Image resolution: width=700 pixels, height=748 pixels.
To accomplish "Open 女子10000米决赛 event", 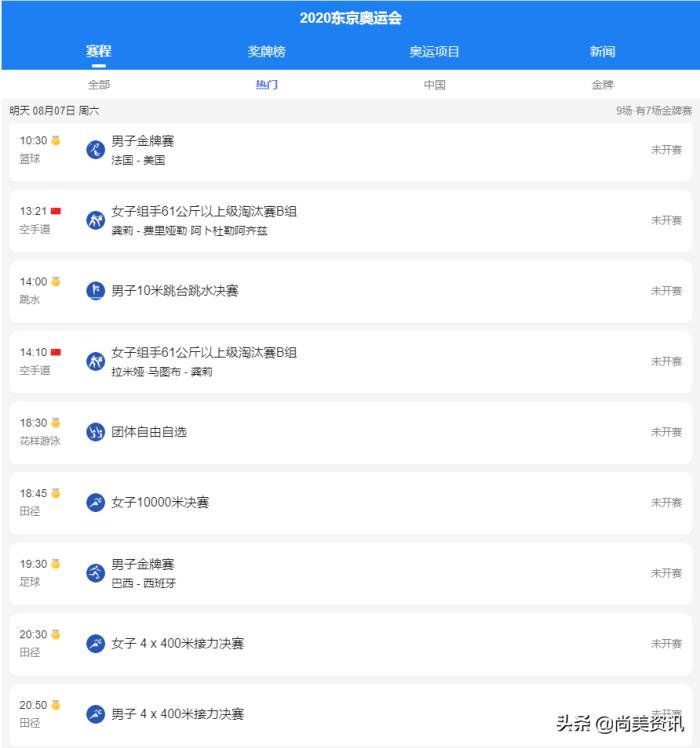I will pos(350,502).
